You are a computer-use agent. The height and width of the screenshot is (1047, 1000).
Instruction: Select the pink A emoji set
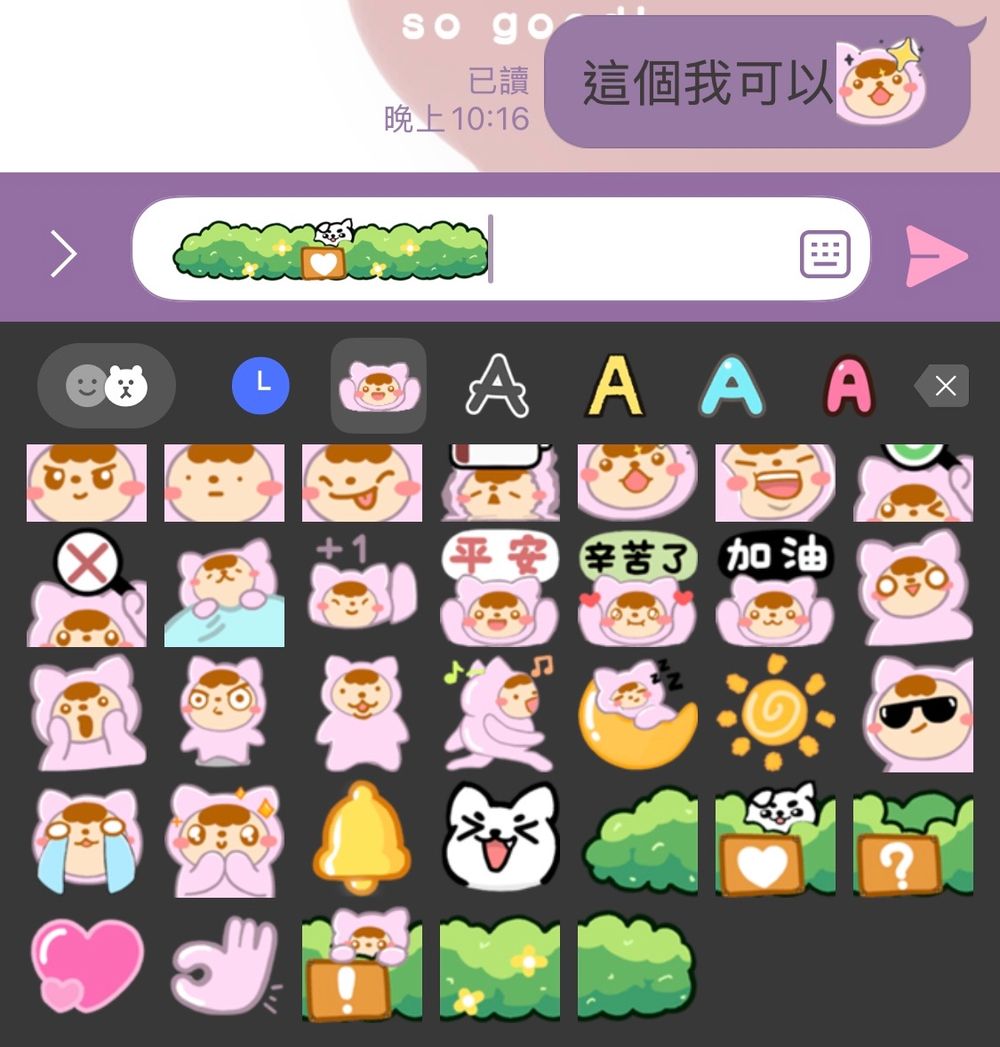click(849, 386)
